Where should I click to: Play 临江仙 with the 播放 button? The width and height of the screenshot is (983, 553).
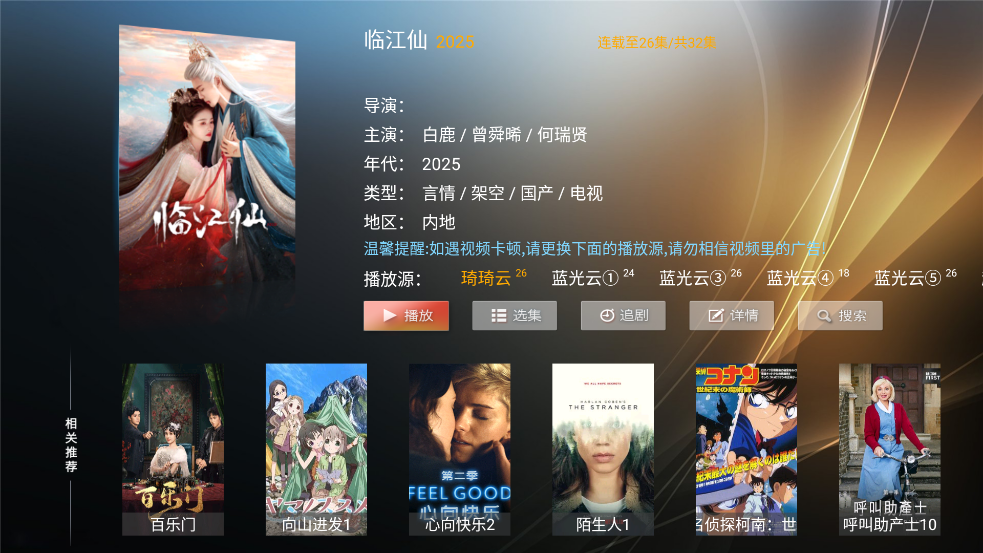406,316
